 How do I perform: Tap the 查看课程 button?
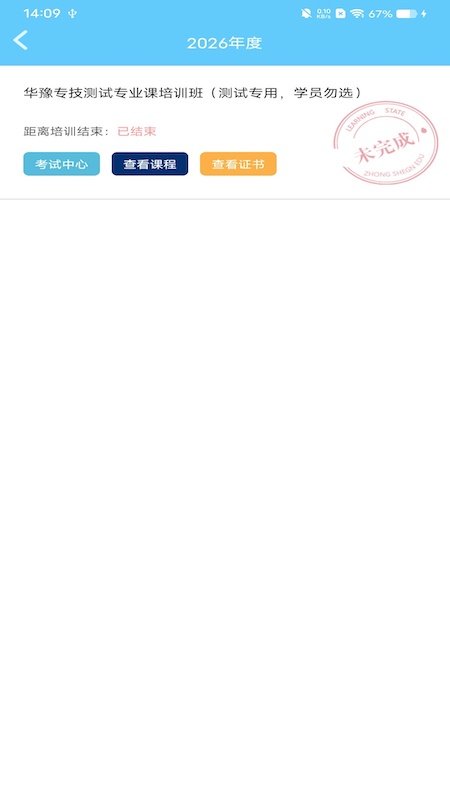tap(150, 164)
